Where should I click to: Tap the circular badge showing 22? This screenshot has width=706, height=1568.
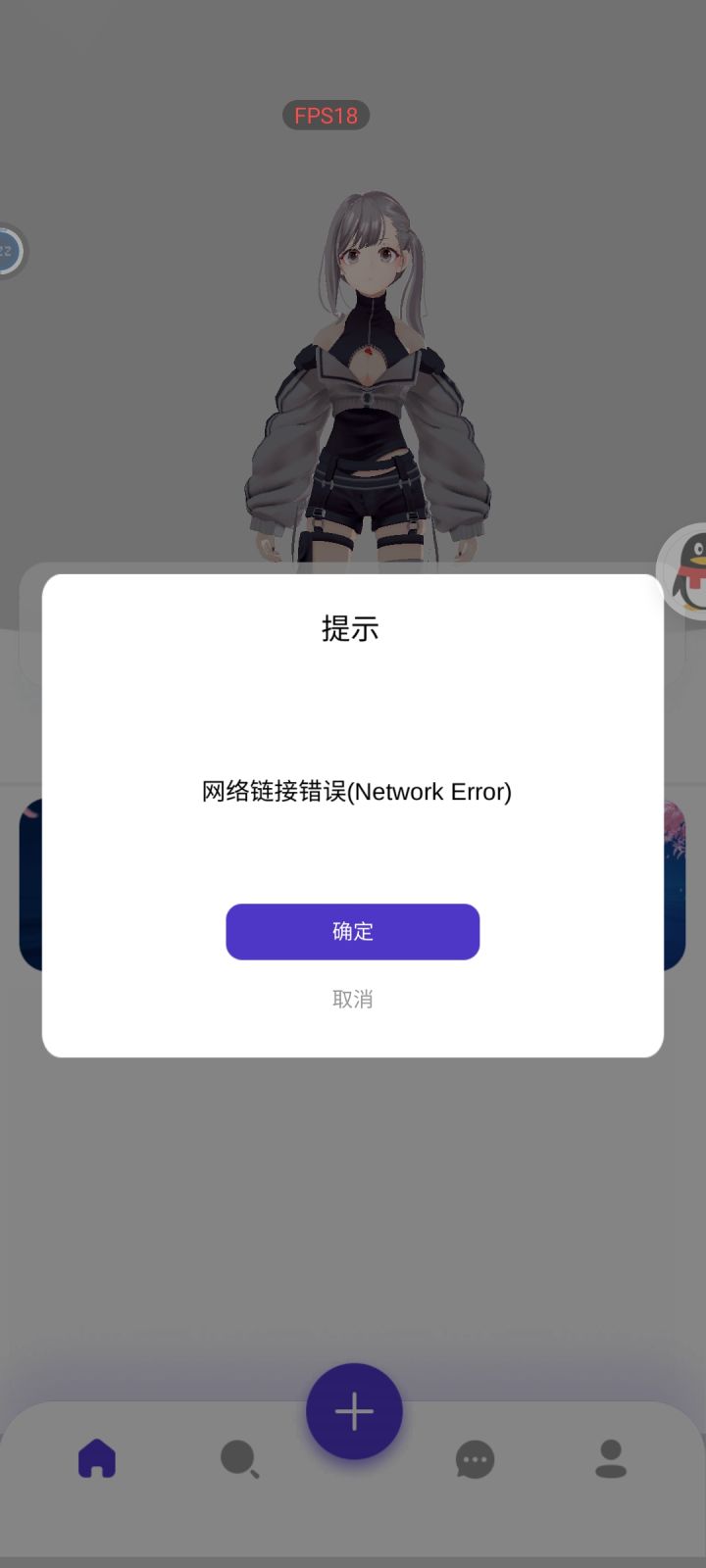8,252
